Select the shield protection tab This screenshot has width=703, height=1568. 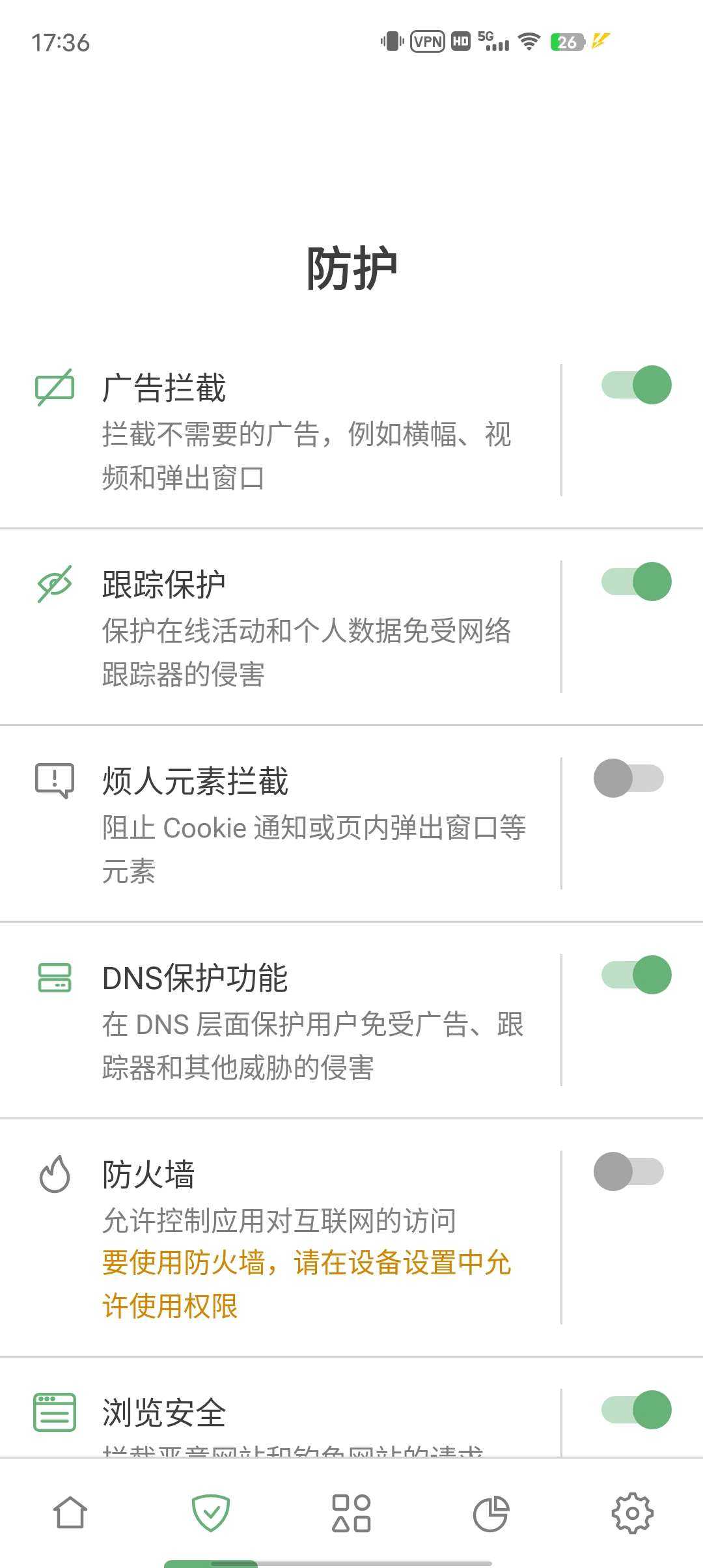click(x=211, y=1513)
